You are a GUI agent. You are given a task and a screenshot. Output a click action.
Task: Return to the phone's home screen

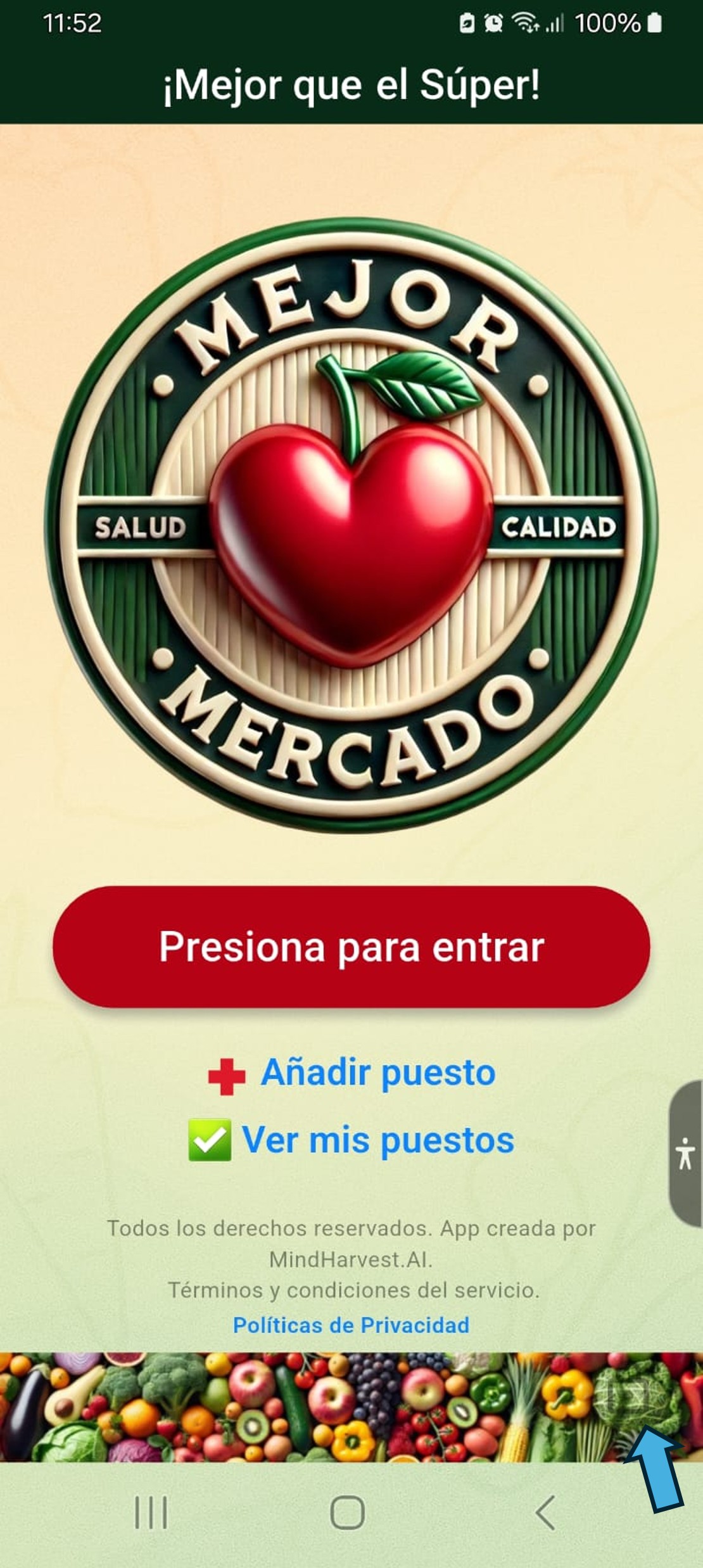(348, 1513)
